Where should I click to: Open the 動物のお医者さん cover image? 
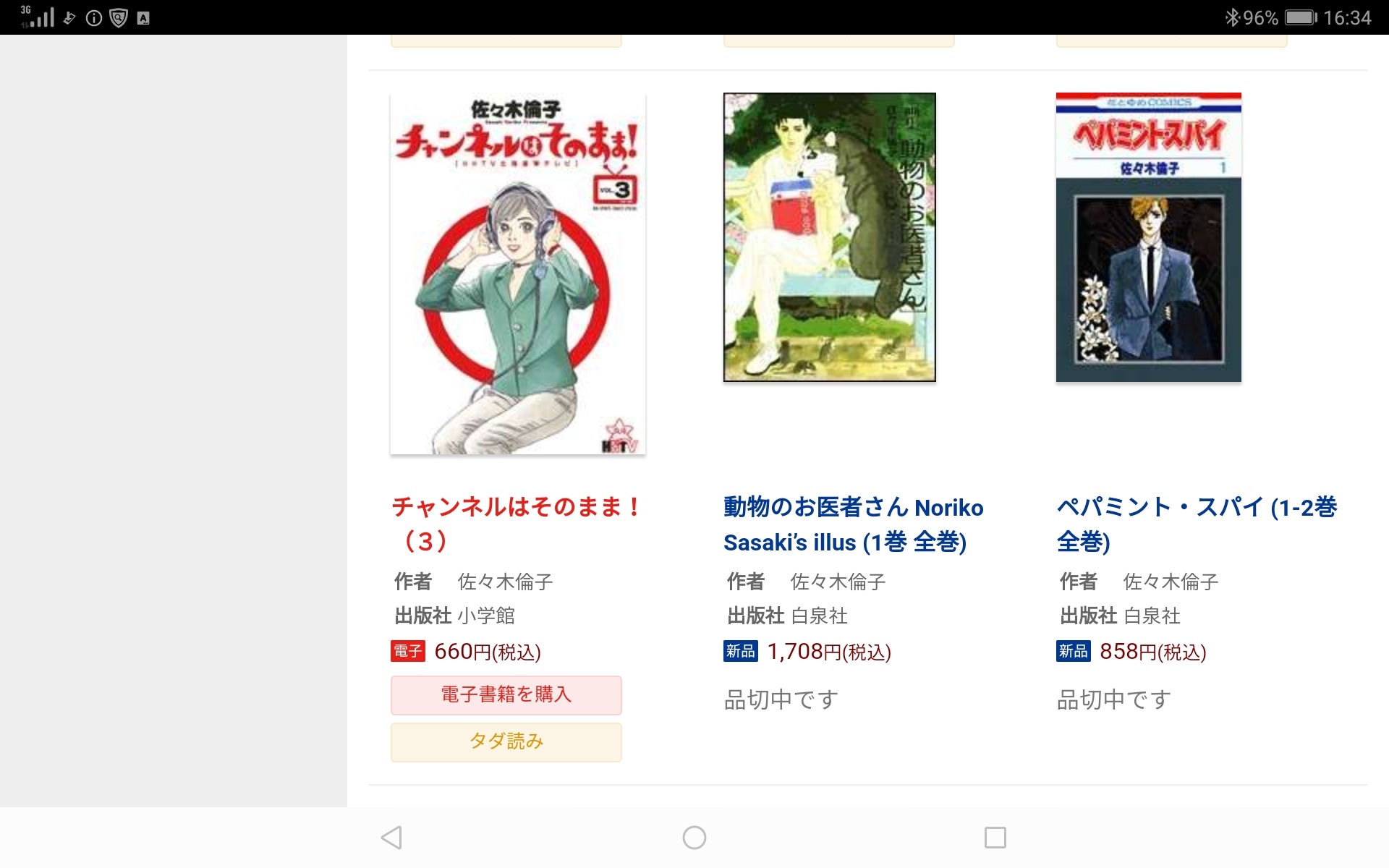[829, 237]
